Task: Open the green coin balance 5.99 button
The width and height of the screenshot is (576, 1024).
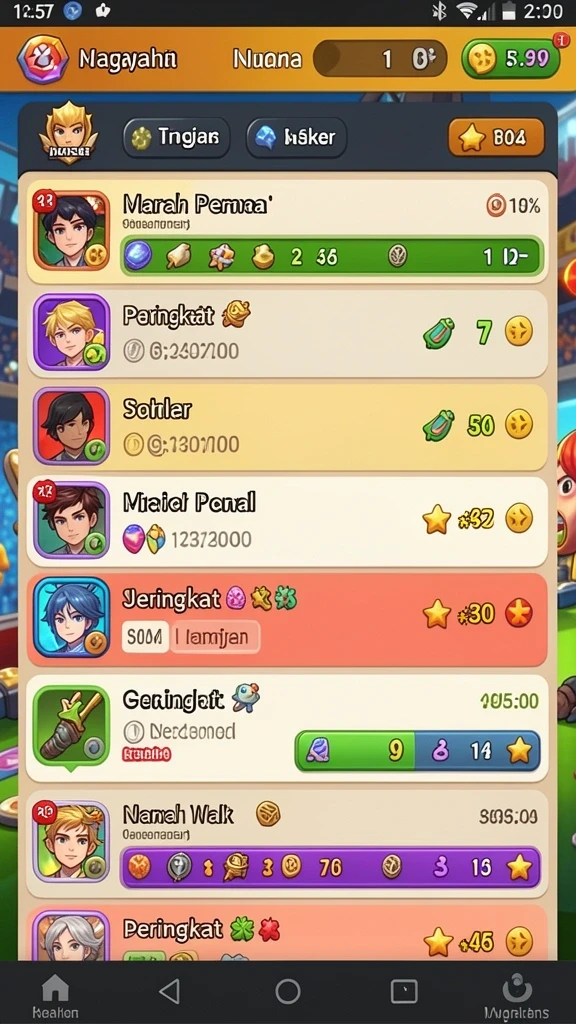Action: [511, 59]
